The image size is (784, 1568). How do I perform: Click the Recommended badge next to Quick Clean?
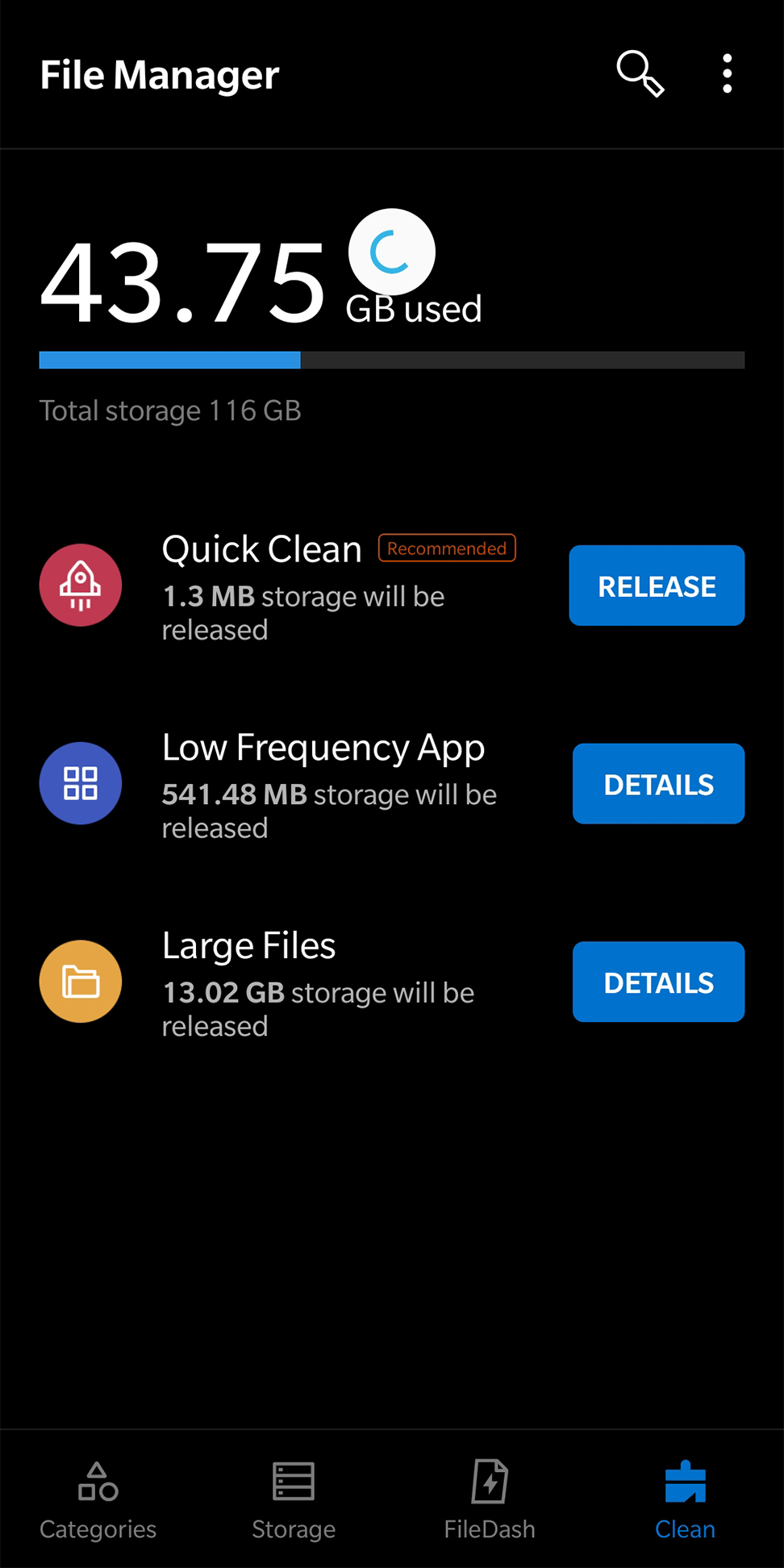447,548
